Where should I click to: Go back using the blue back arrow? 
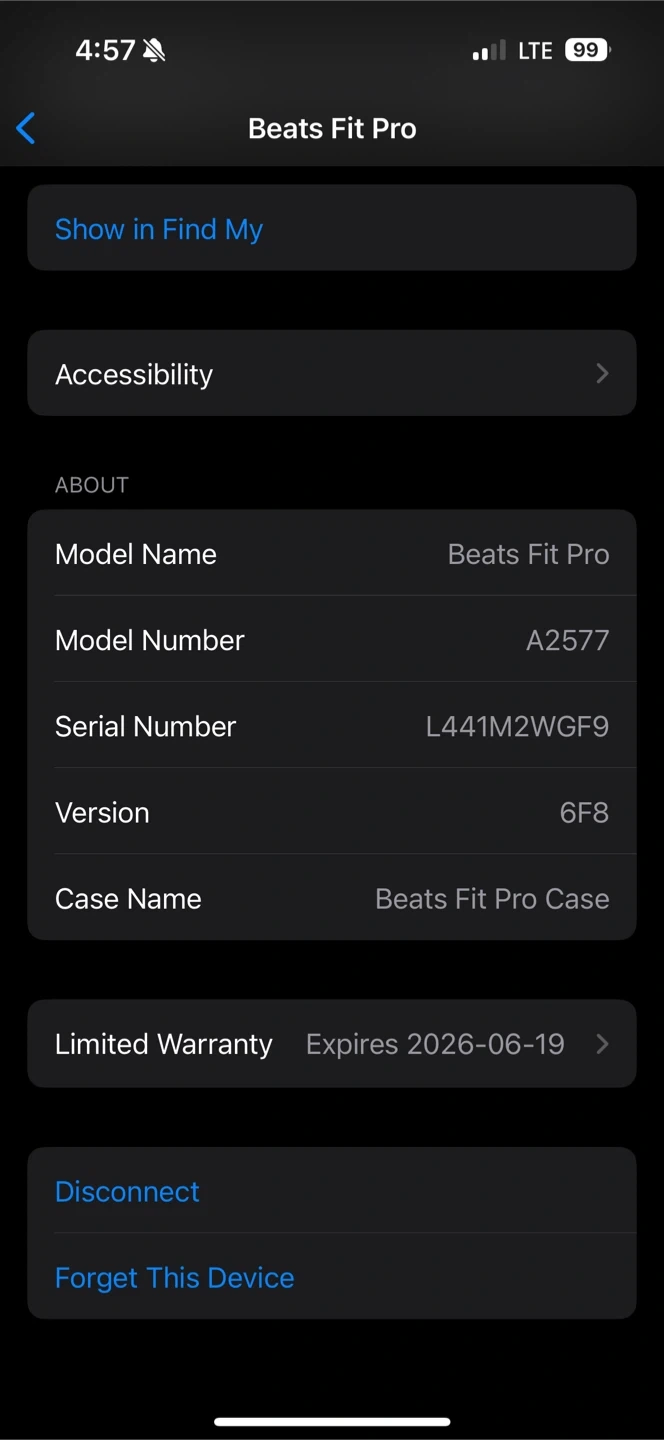pos(26,128)
